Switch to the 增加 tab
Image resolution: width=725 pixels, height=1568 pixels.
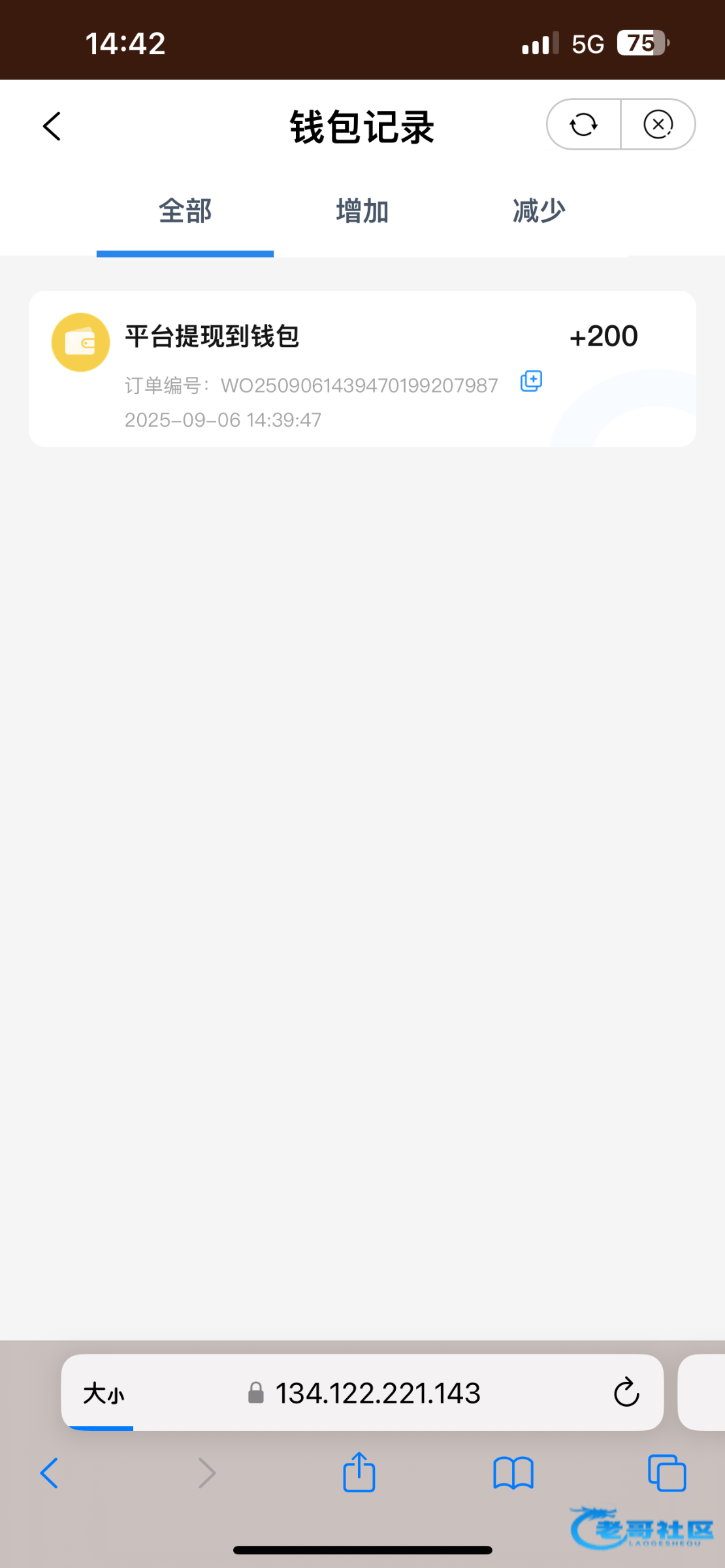pos(362,212)
